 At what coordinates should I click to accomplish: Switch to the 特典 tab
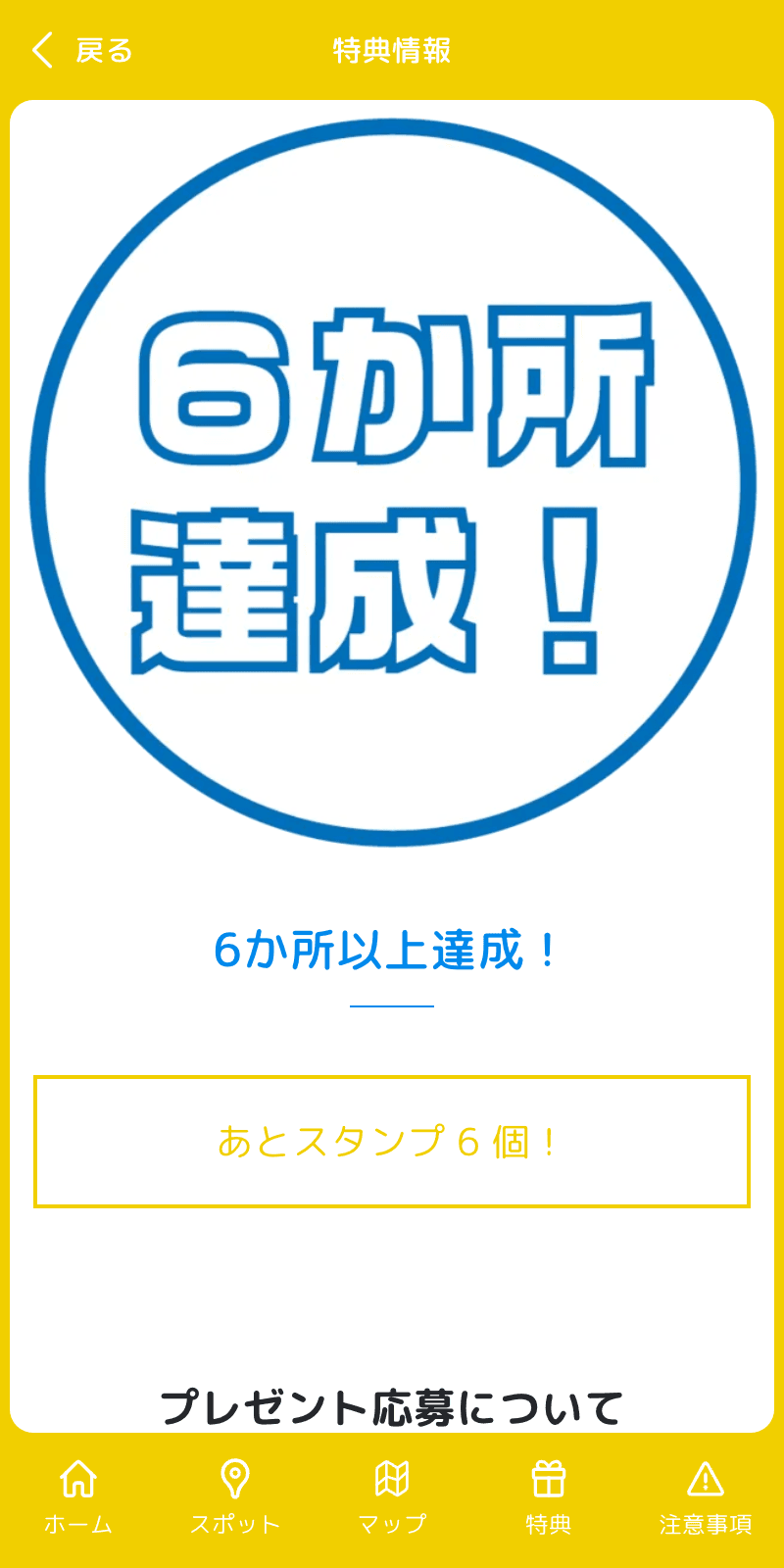(x=551, y=1497)
